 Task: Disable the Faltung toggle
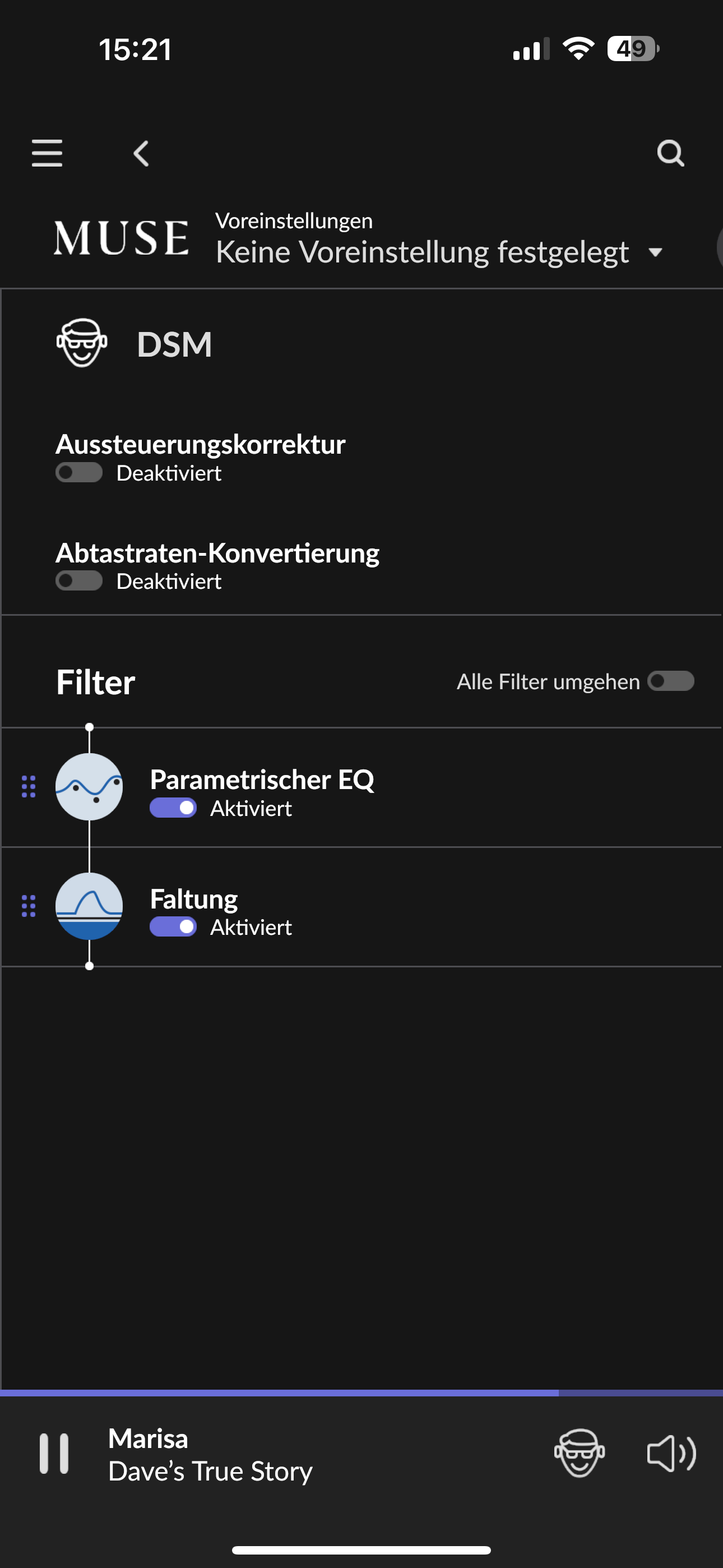(173, 926)
